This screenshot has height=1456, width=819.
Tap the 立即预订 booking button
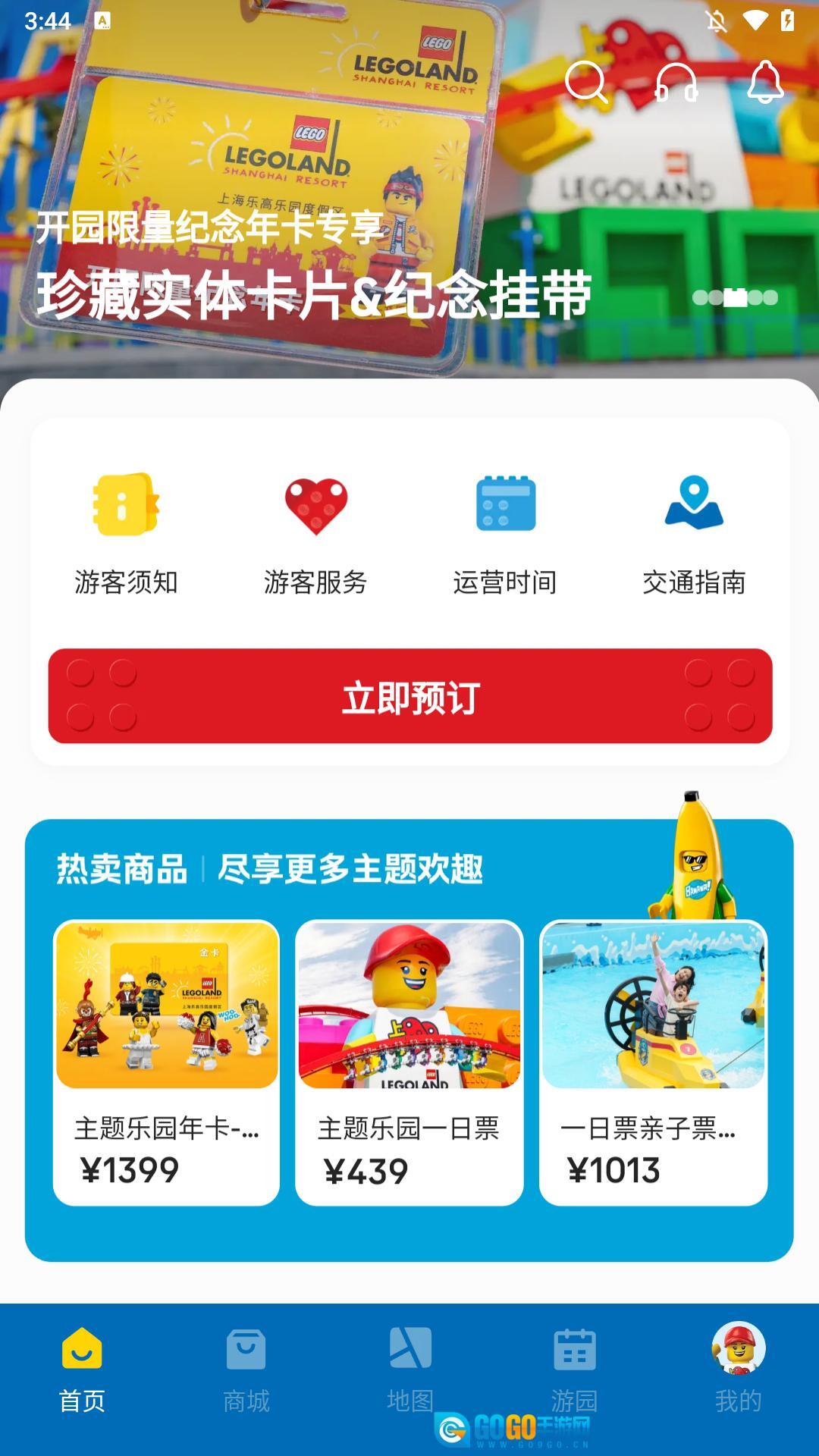(x=410, y=696)
